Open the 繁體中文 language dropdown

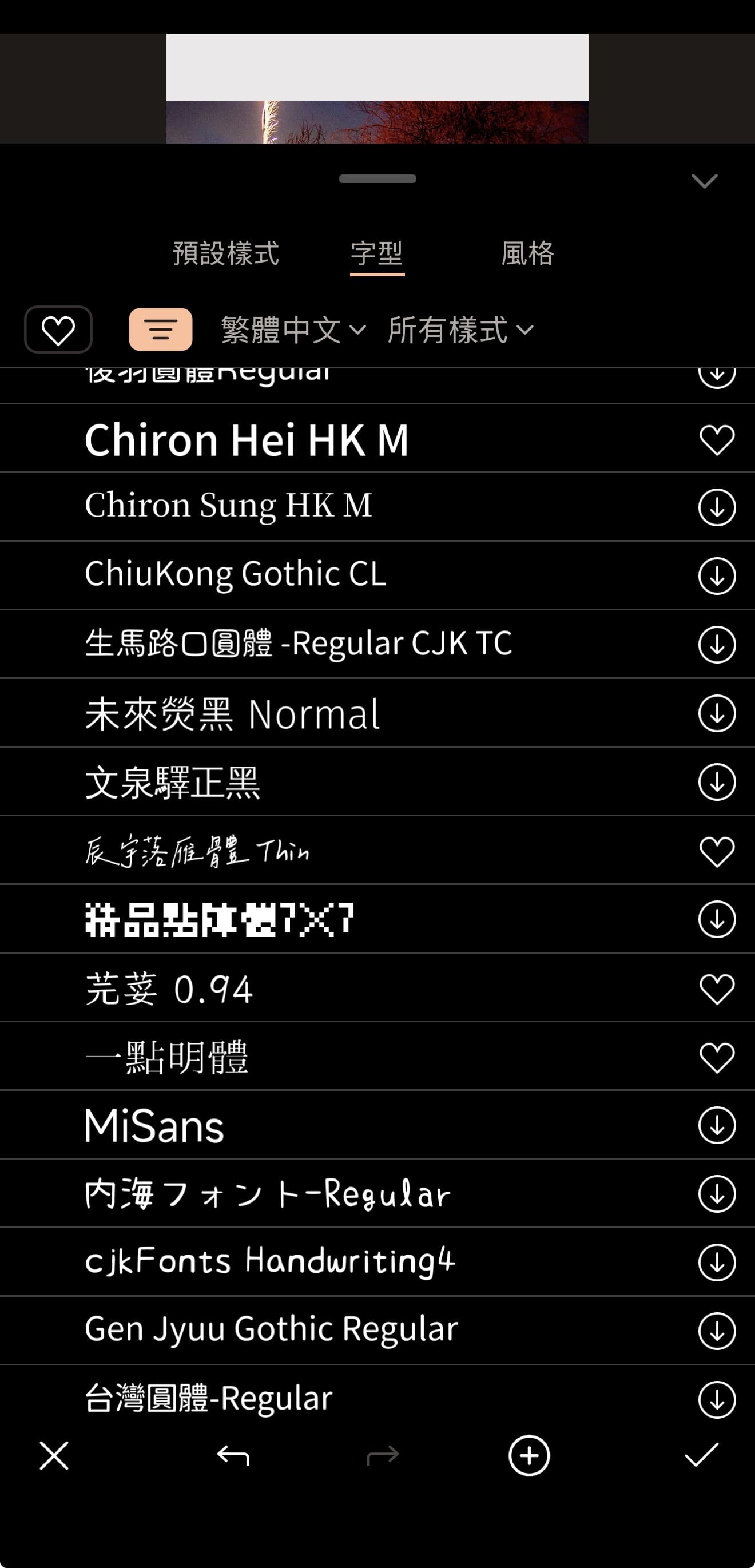click(290, 329)
